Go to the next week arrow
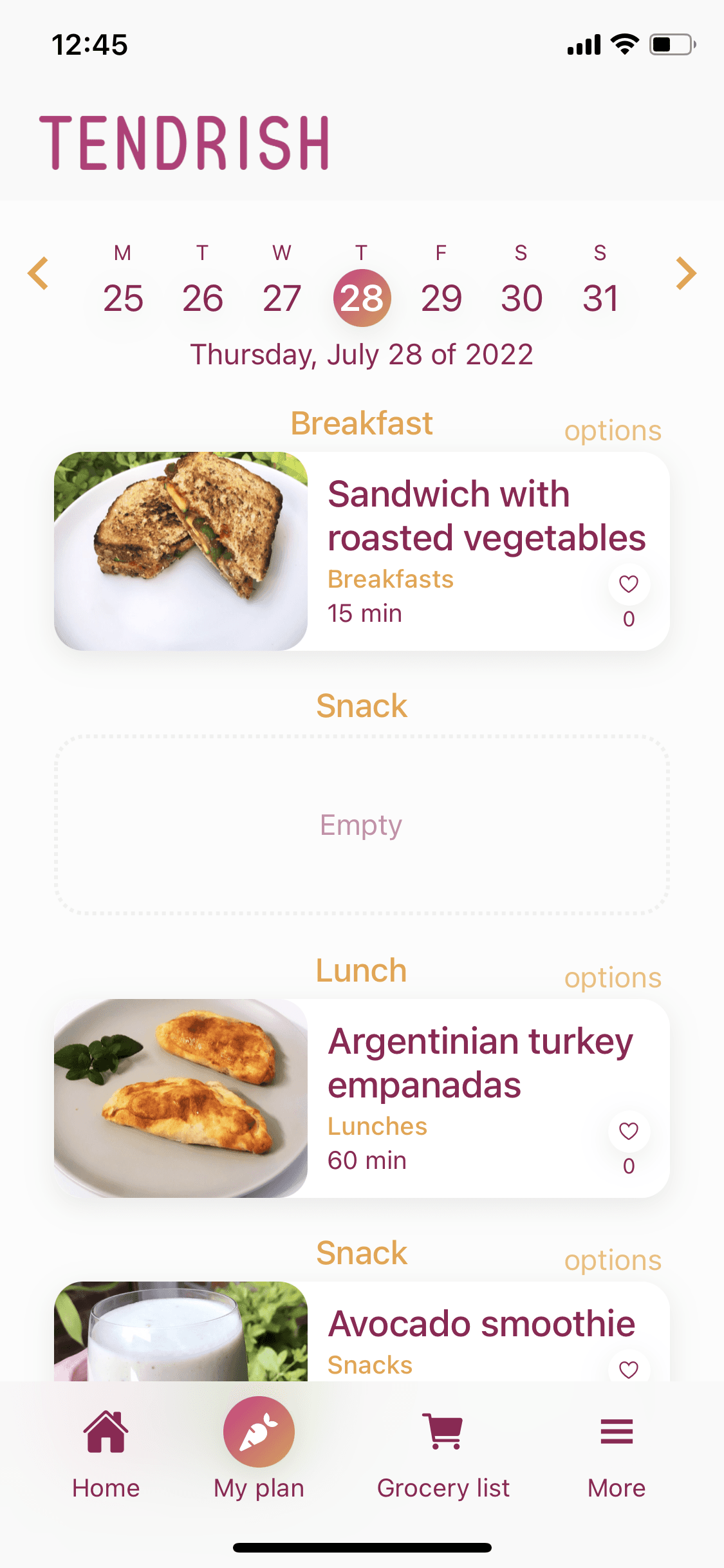 [686, 274]
